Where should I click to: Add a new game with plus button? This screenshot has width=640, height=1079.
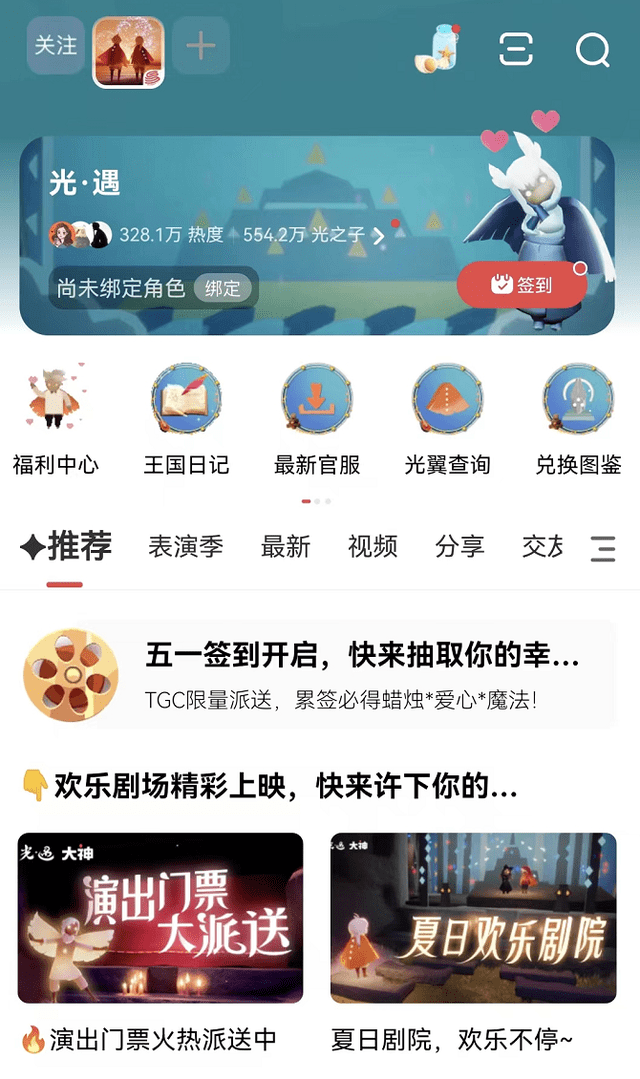200,46
